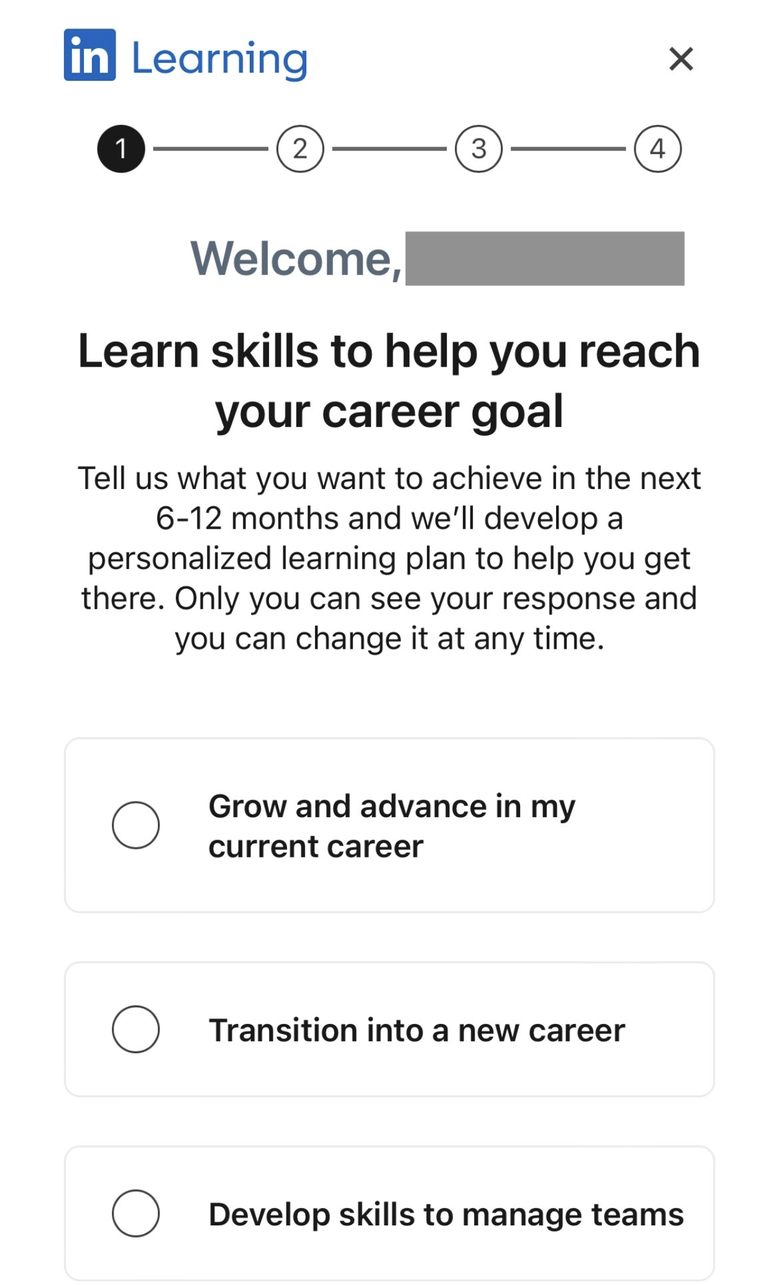The image size is (768, 1285).
Task: Click the filled black step 1 circle
Action: pyautogui.click(x=120, y=148)
